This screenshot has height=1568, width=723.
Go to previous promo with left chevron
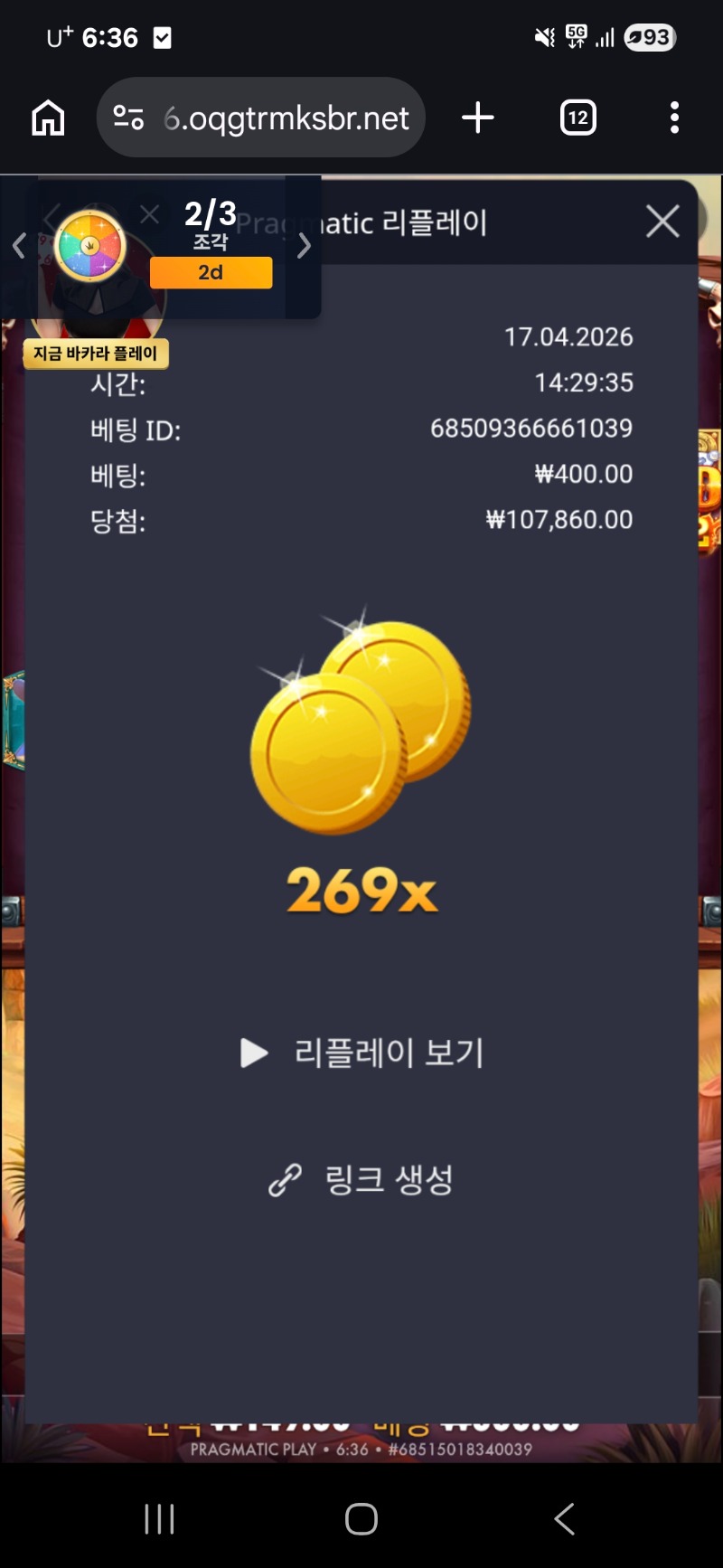[19, 245]
